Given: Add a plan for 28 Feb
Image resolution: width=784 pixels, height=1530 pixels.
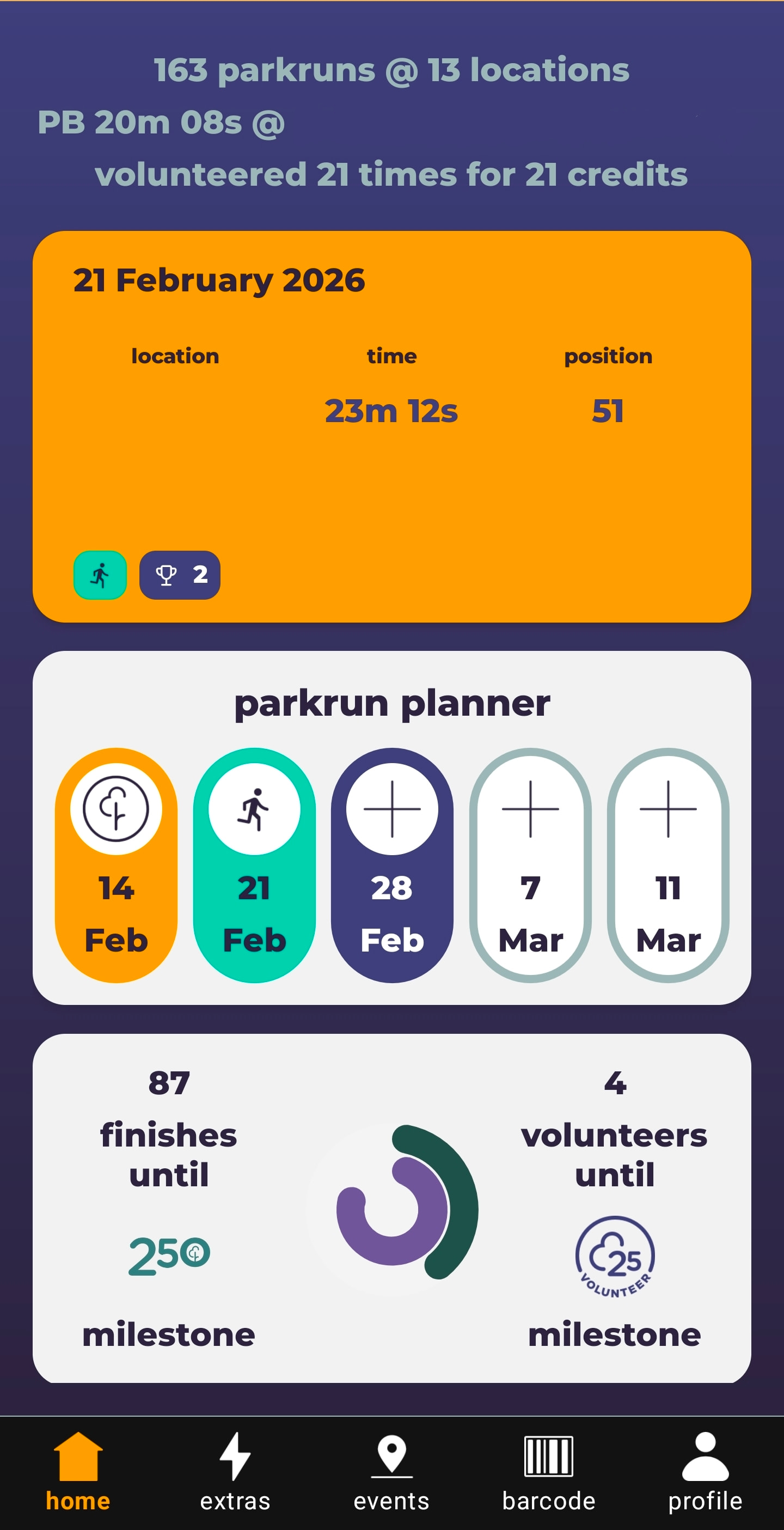Looking at the screenshot, I should click(x=393, y=865).
